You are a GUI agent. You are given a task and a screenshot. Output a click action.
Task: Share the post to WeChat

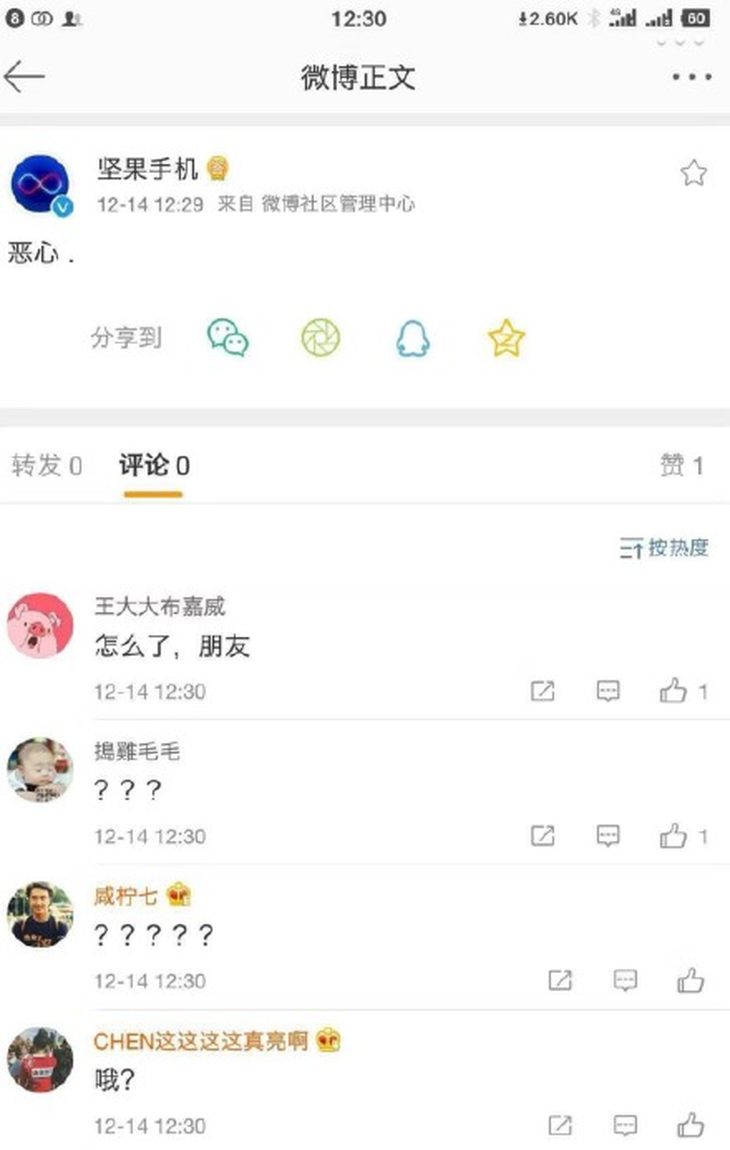[228, 338]
